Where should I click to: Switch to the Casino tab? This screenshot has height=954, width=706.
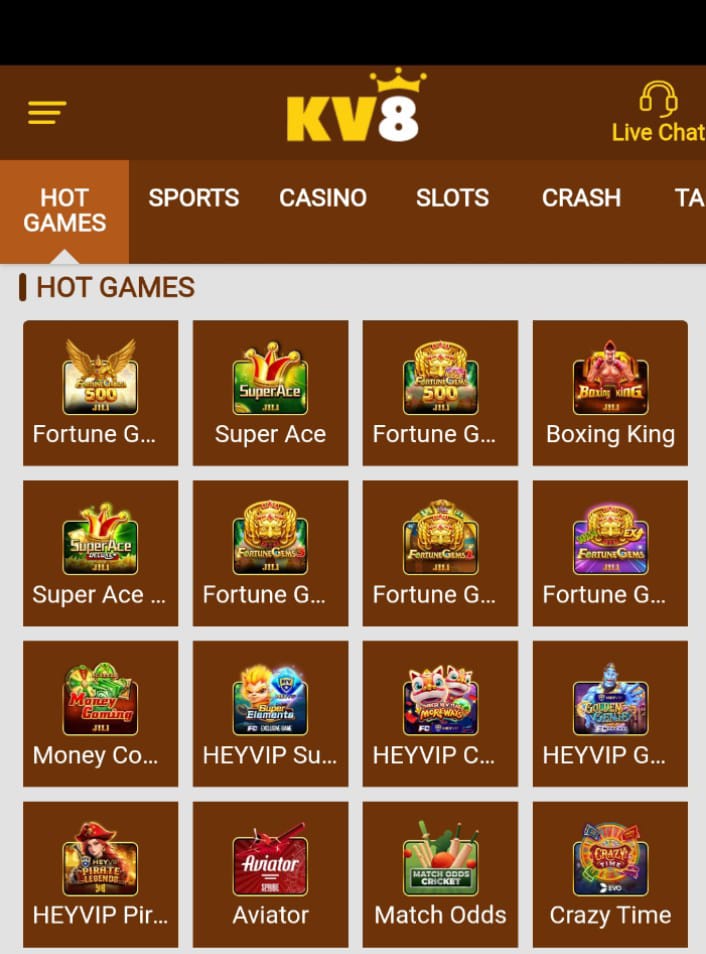point(323,198)
